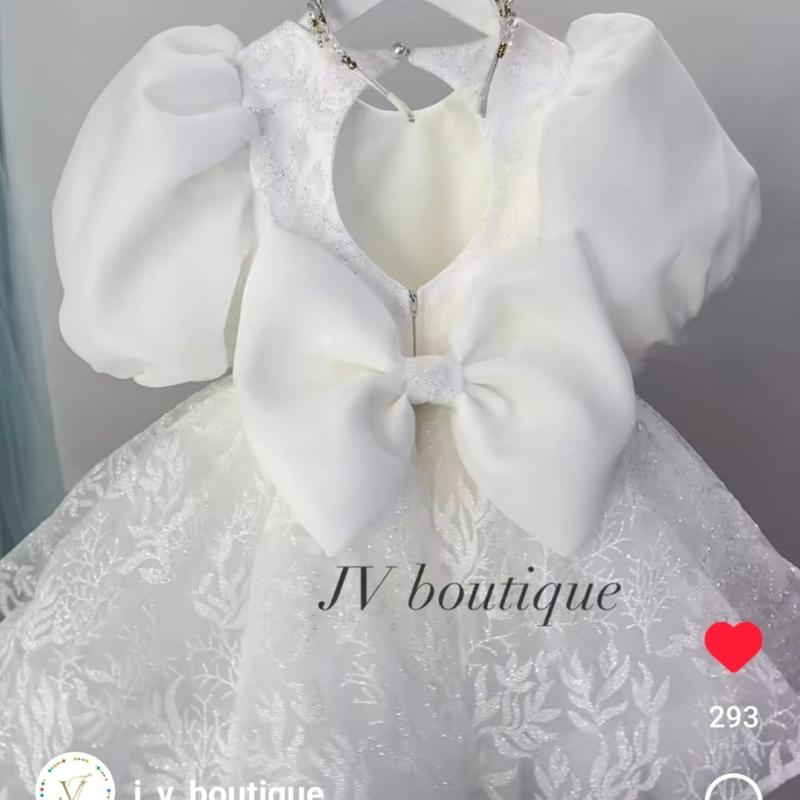
Task: Tap the j_v_boutique username
Action: pos(227,789)
